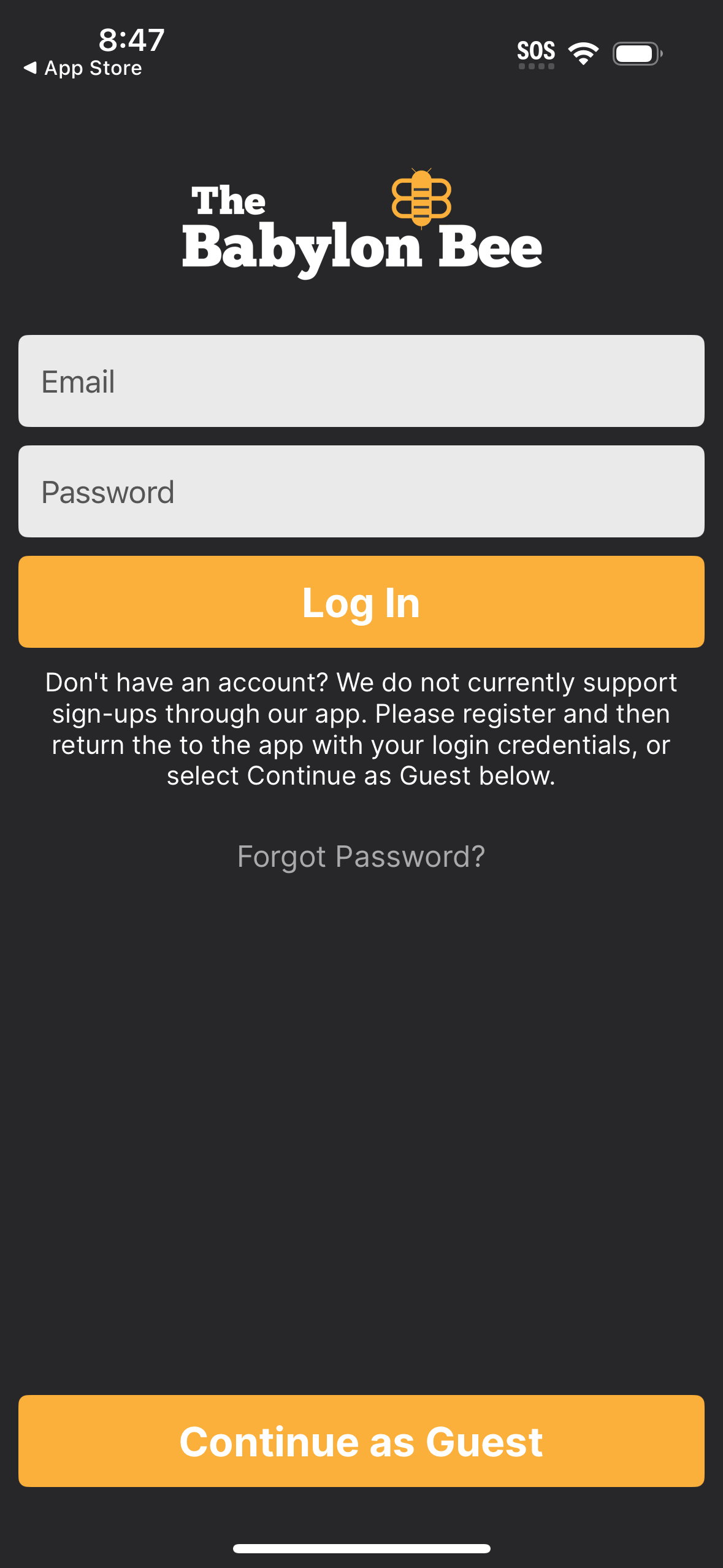
Task: Open the Forgot Password link
Action: click(361, 855)
